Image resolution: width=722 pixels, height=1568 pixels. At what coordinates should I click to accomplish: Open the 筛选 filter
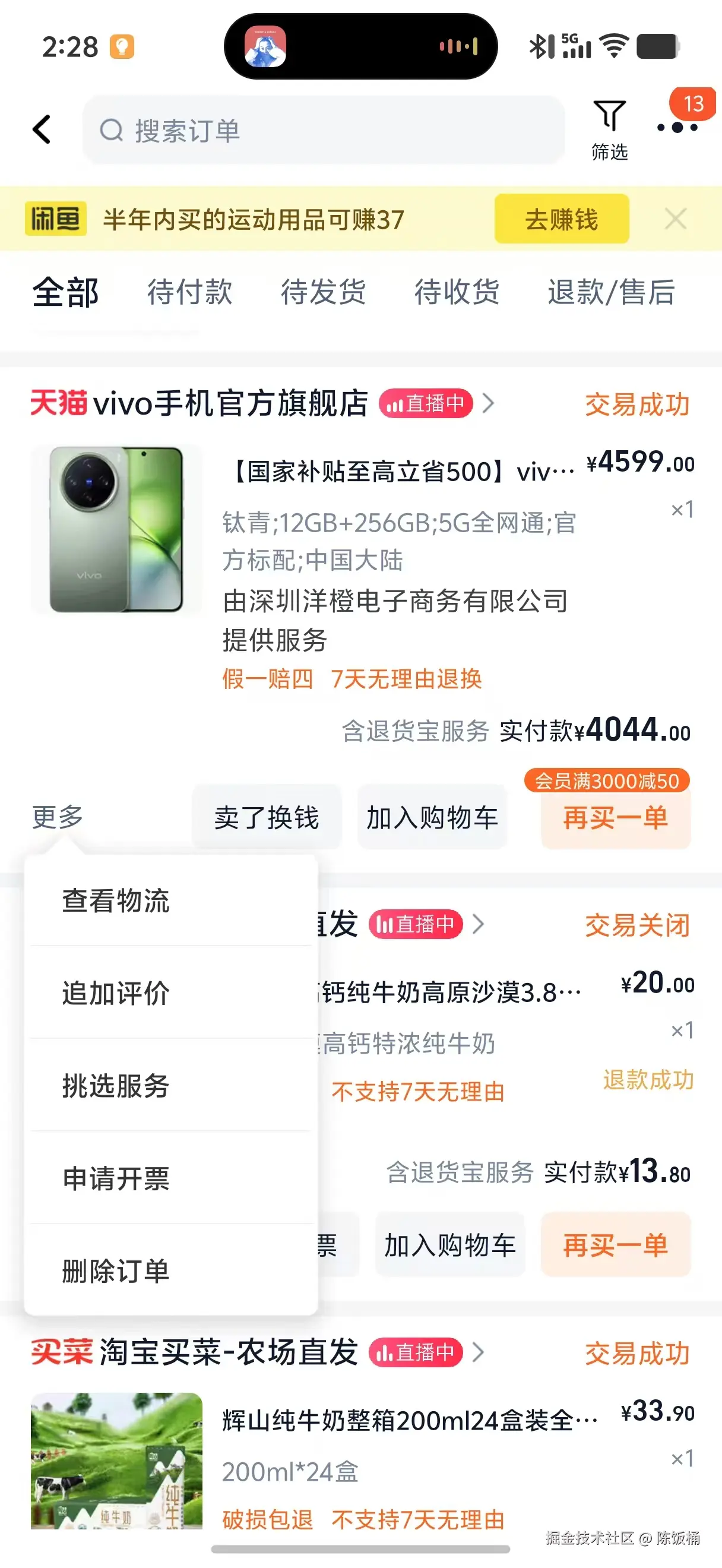(609, 130)
